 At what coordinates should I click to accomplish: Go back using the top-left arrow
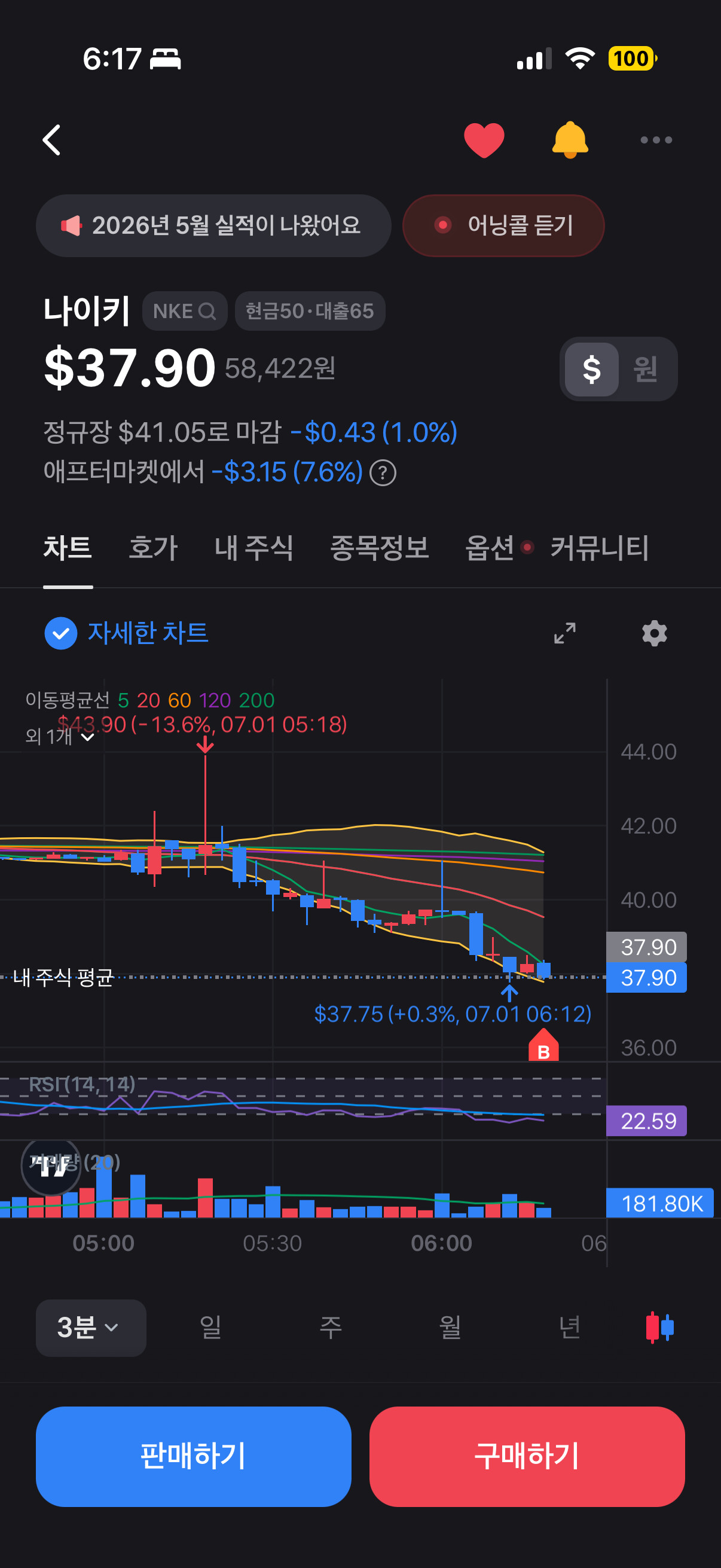52,140
